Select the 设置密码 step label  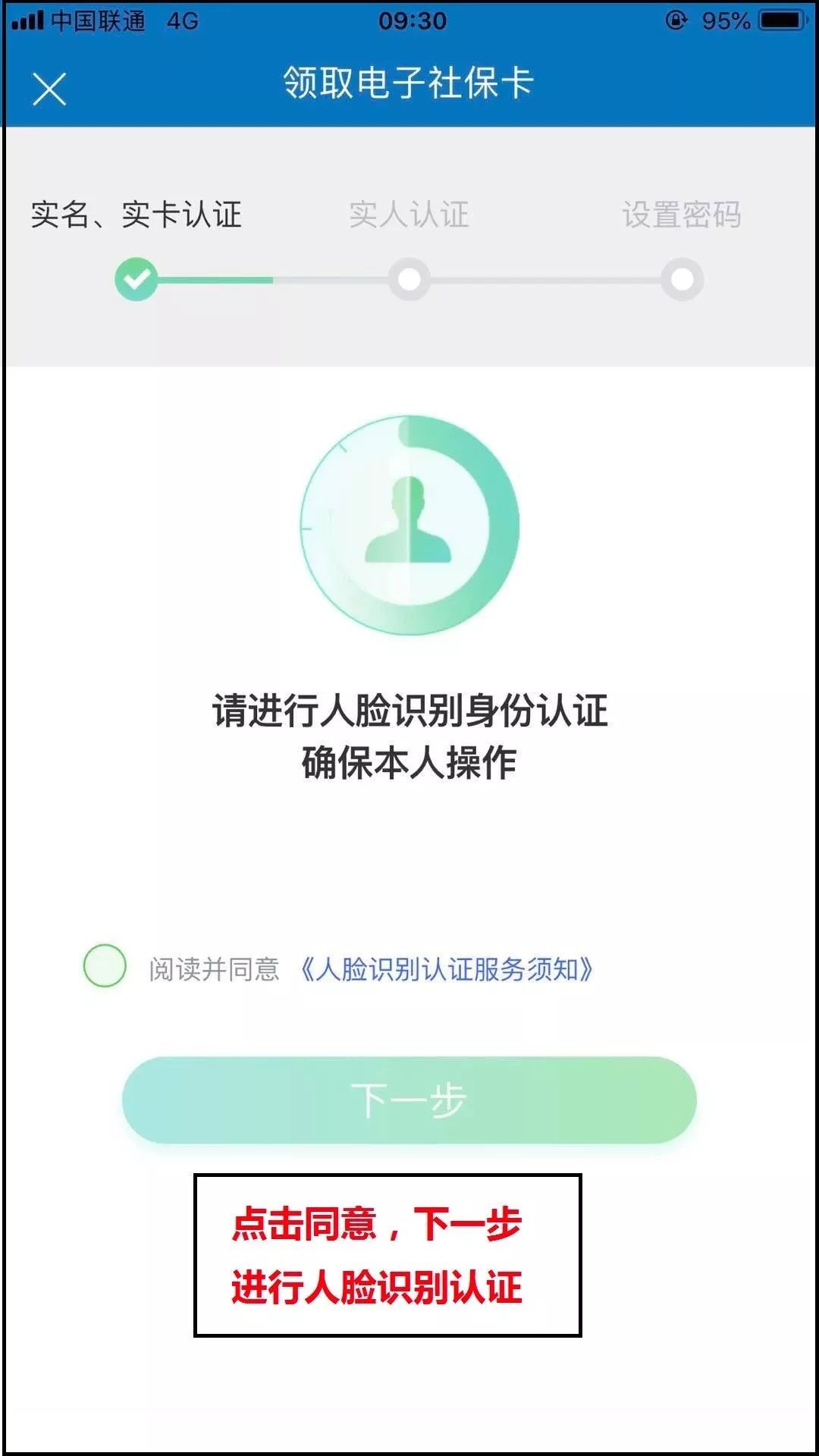pyautogui.click(x=683, y=215)
